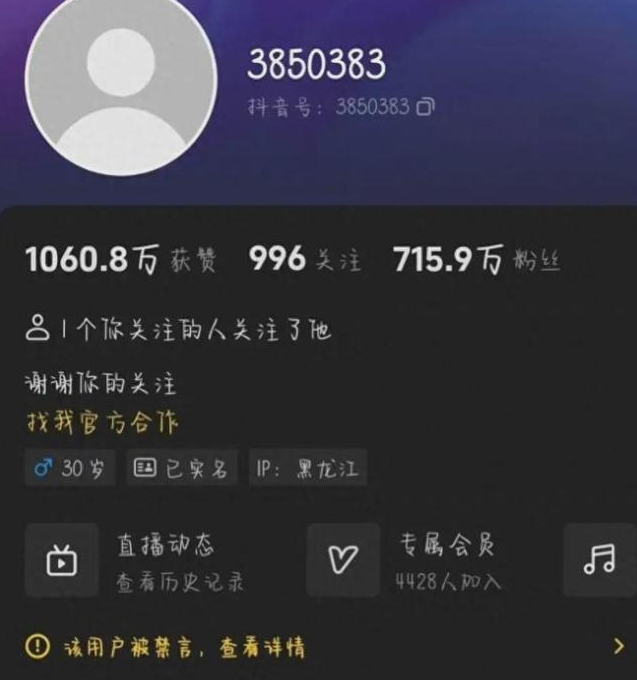View the 715.9万 粉丝 followers list
Viewport: 637px width, 680px height.
pos(476,260)
